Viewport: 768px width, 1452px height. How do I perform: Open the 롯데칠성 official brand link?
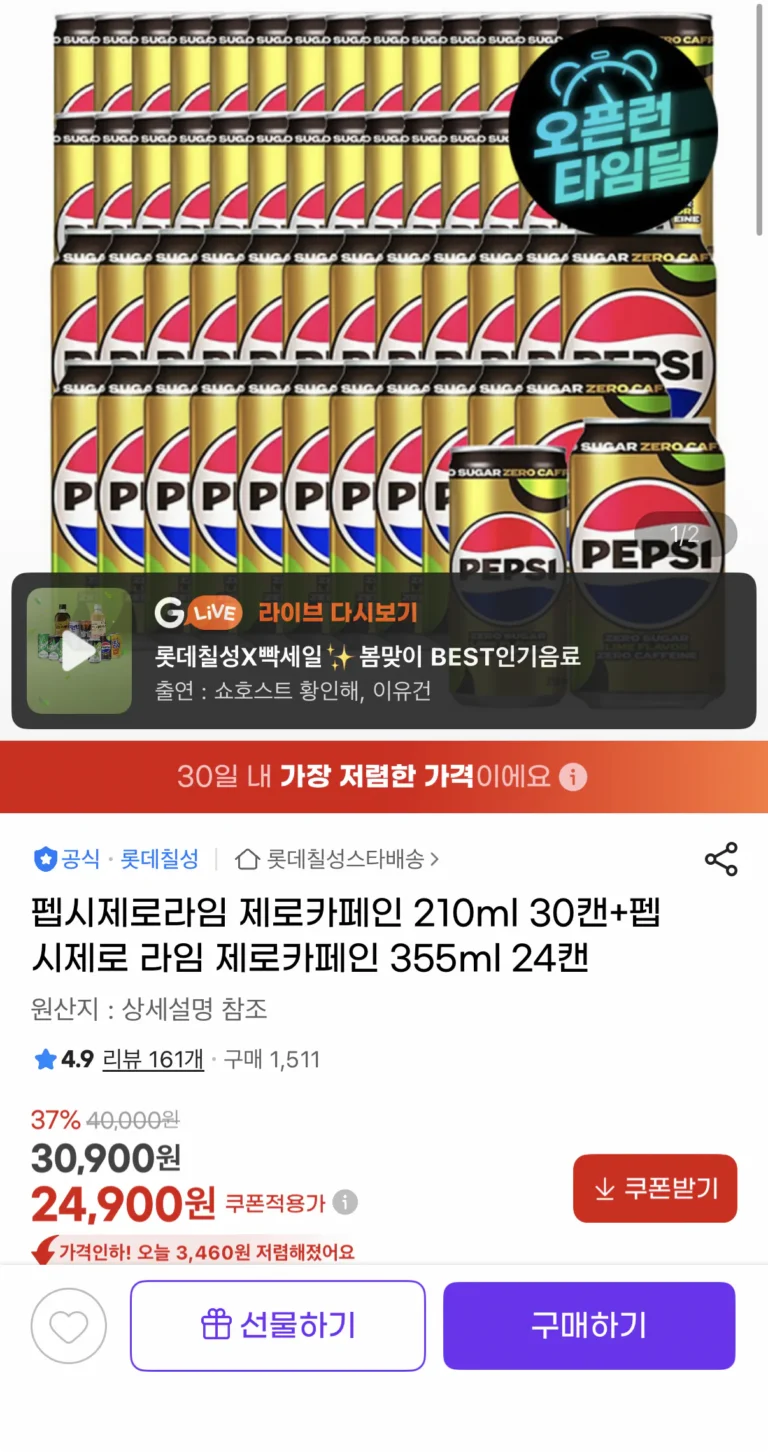click(x=158, y=858)
